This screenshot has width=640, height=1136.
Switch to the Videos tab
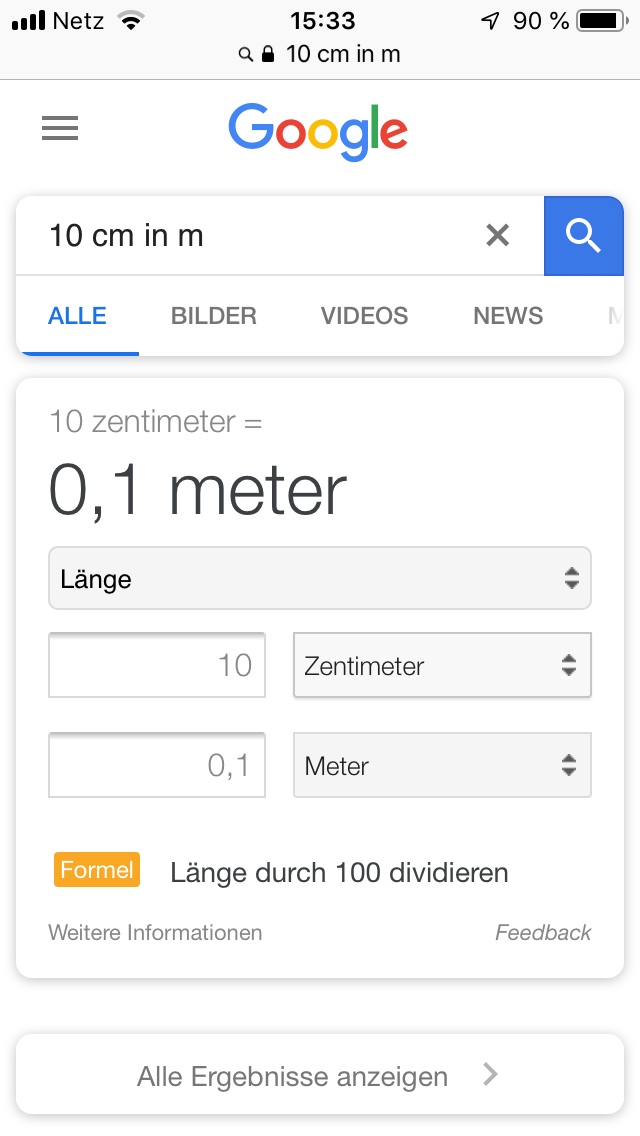[365, 316]
